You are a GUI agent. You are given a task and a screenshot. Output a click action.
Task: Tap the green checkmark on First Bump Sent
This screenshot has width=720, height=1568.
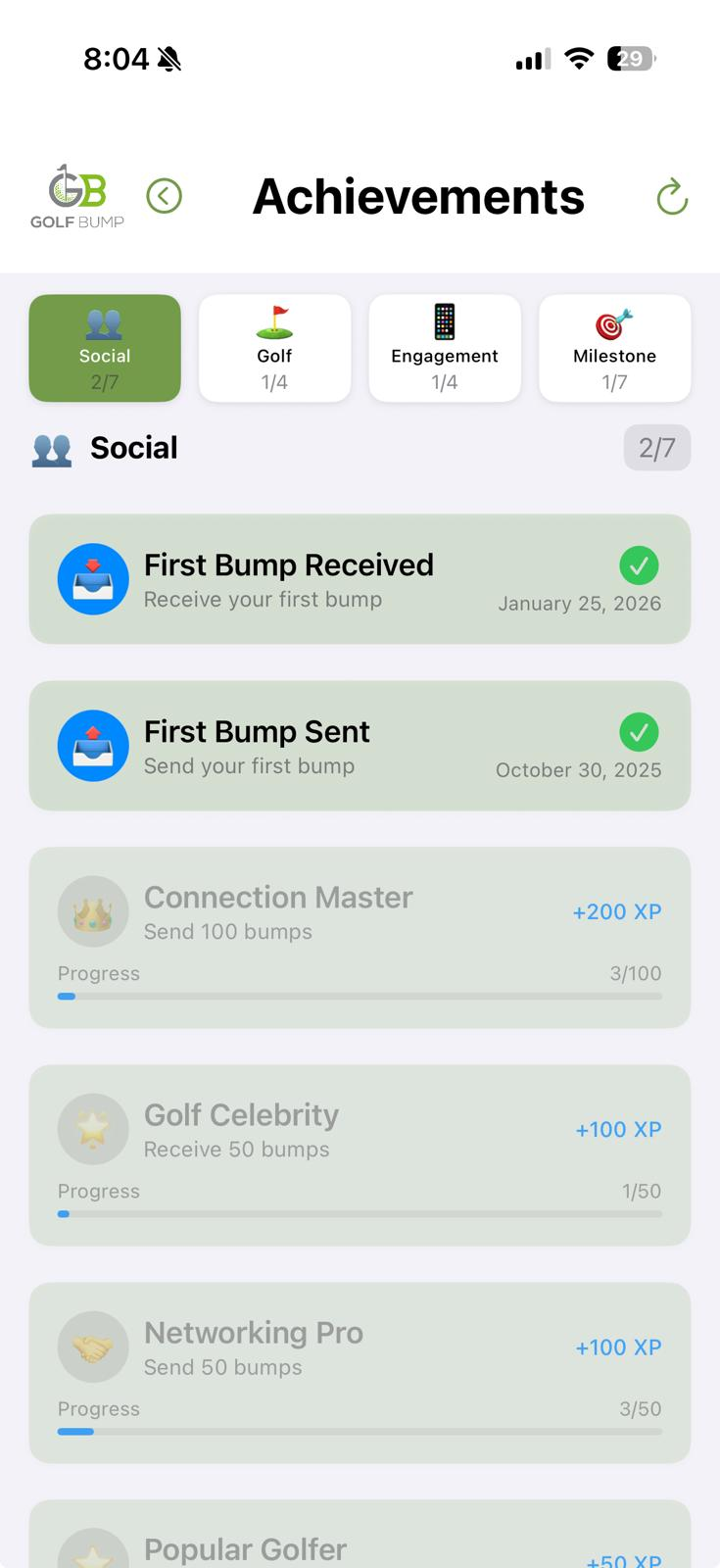click(639, 732)
